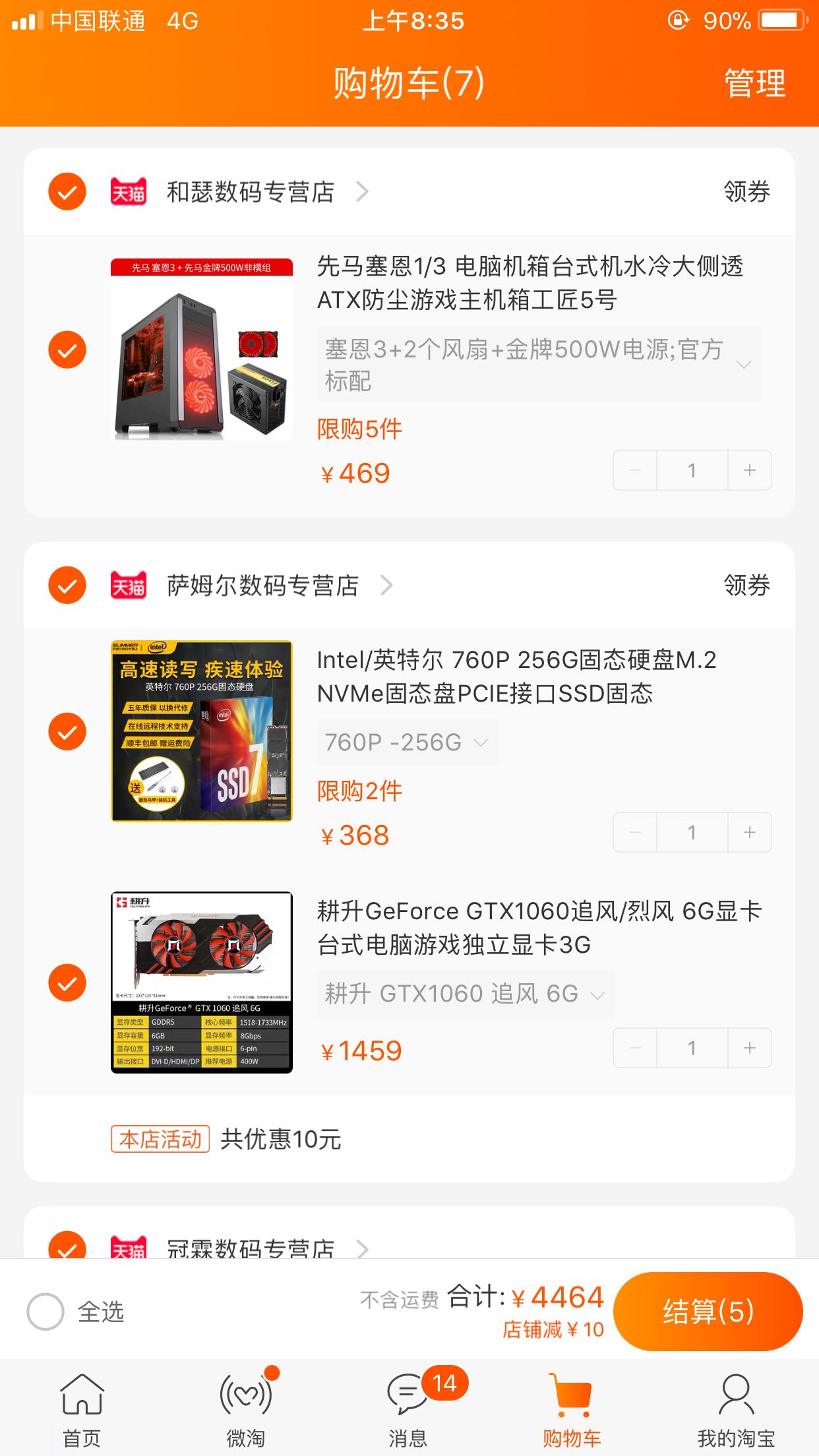This screenshot has height=1456, width=819.
Task: Open the 760P -256G variant dropdown
Action: coord(407,743)
